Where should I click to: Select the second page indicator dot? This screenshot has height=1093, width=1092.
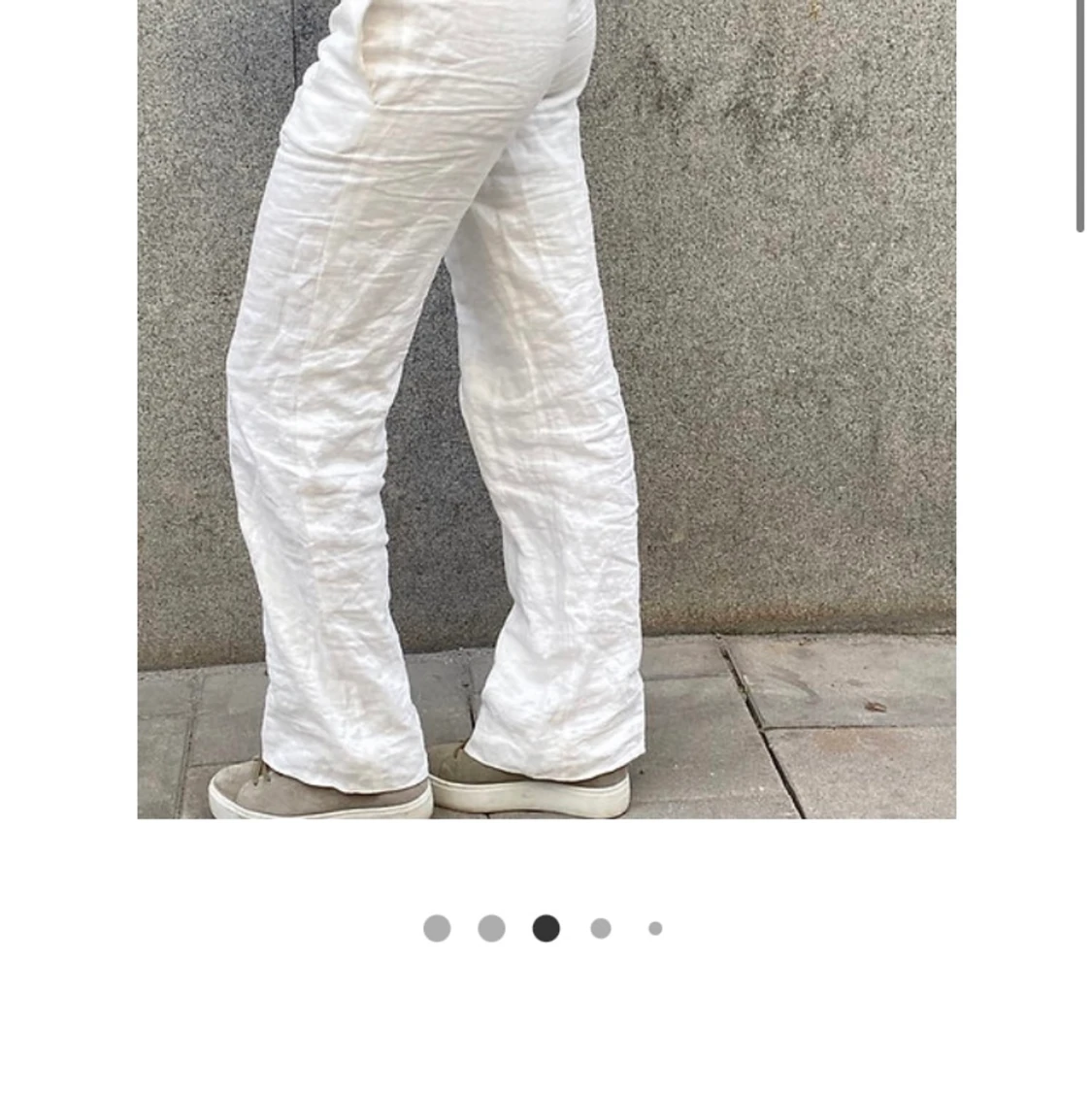pyautogui.click(x=492, y=928)
